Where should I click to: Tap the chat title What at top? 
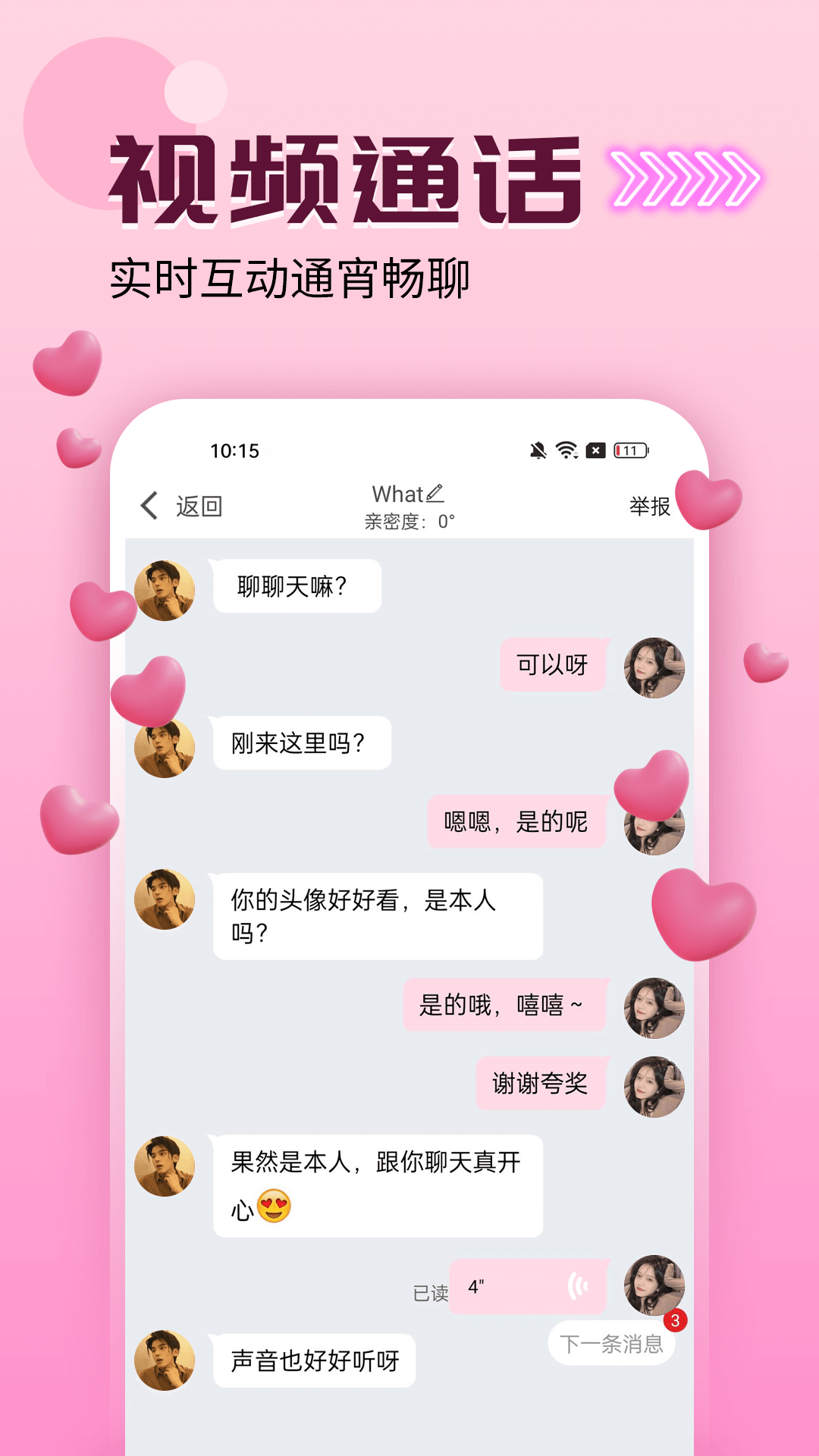click(x=398, y=493)
